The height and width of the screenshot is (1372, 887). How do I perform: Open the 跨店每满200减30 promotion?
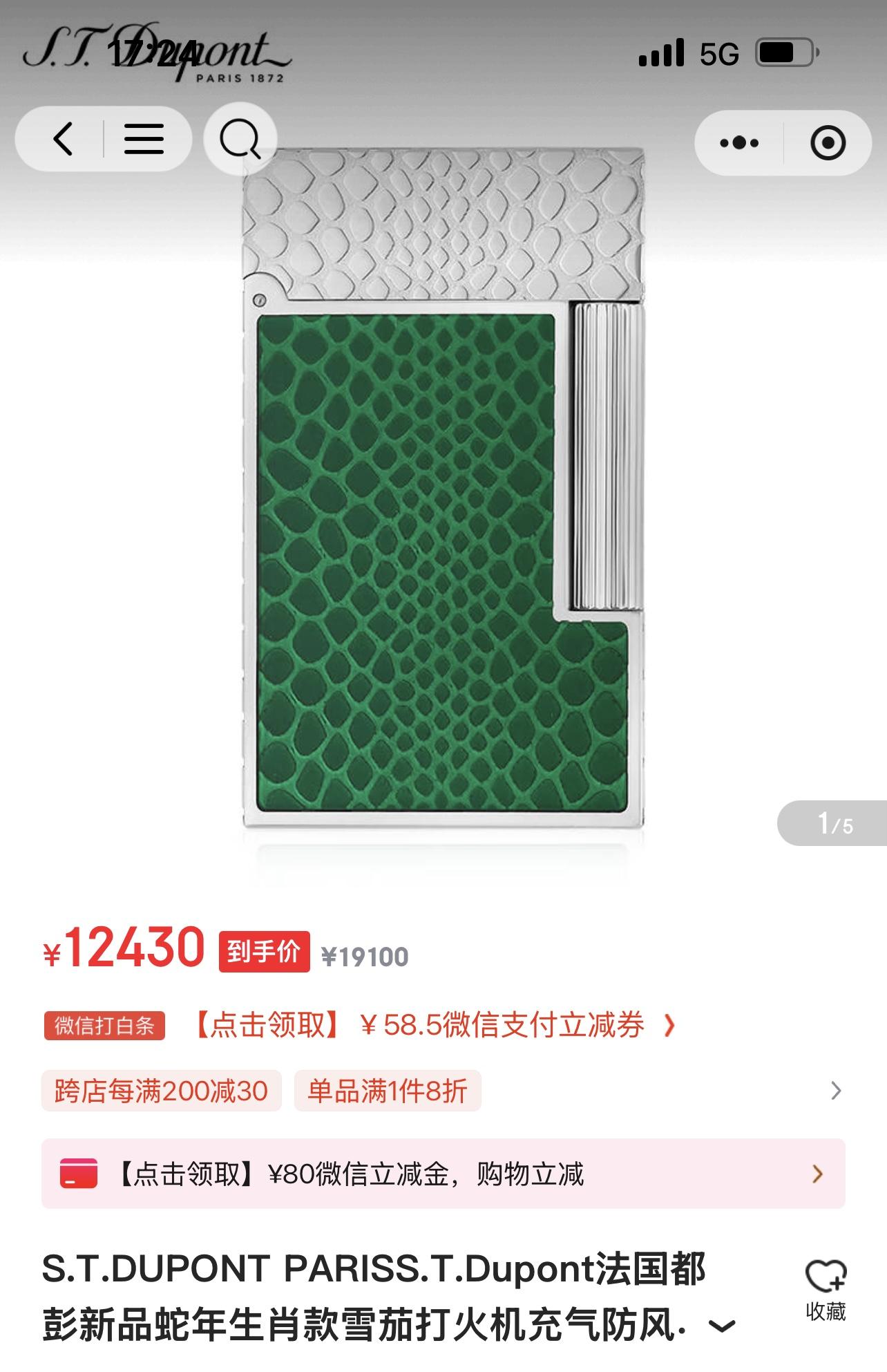pos(161,1091)
